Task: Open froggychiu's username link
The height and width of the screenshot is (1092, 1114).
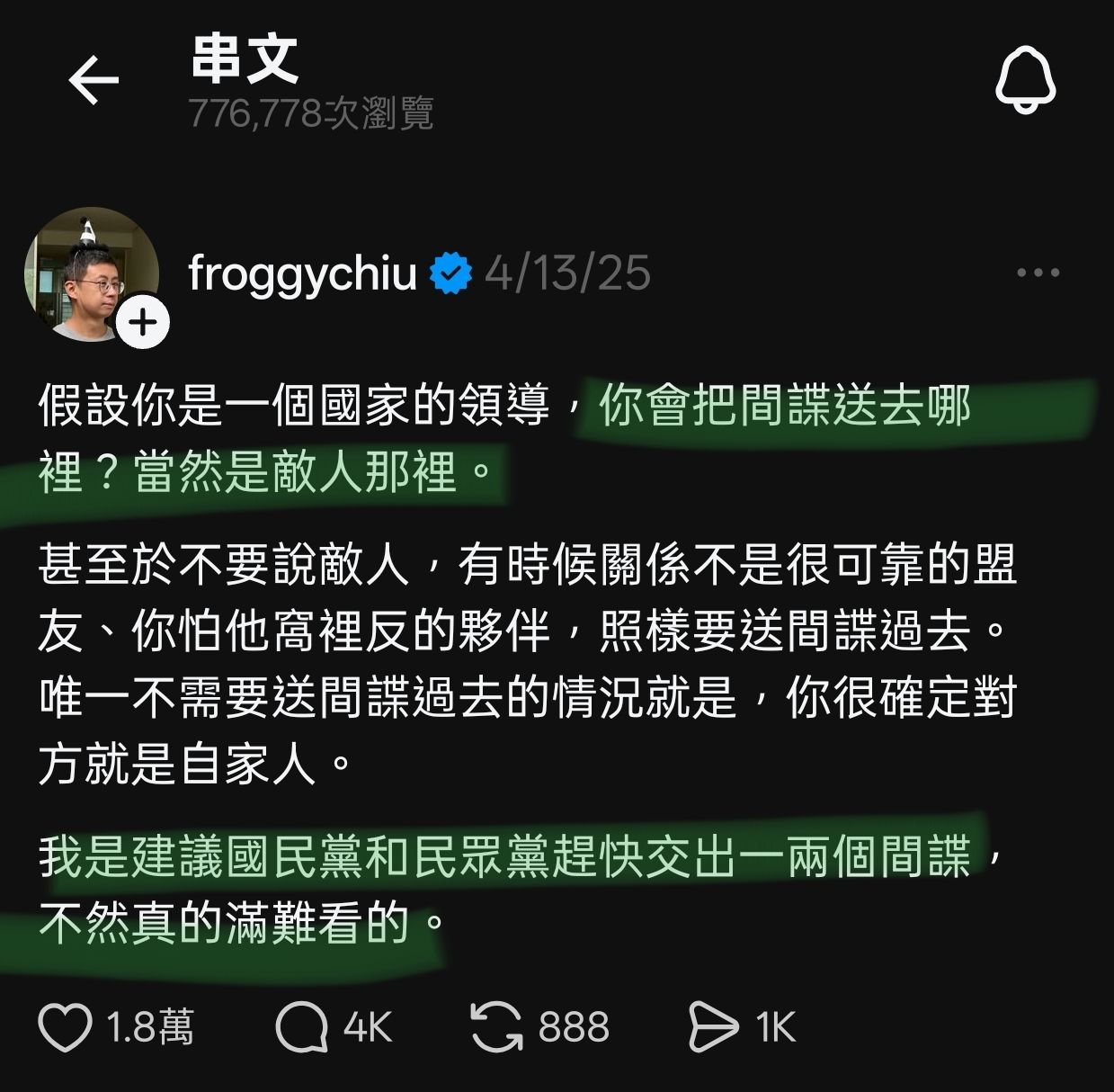Action: coord(302,273)
